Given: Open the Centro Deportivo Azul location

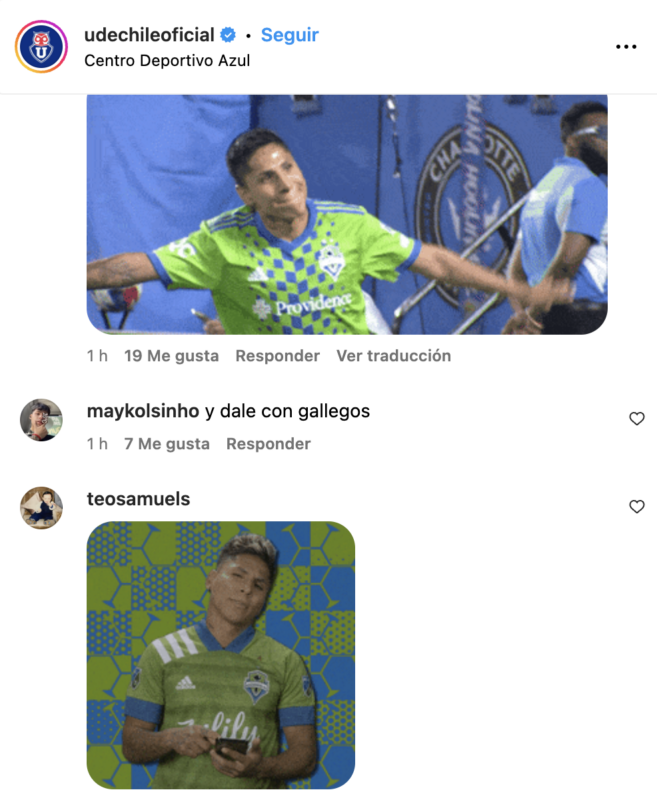Looking at the screenshot, I should click(167, 61).
